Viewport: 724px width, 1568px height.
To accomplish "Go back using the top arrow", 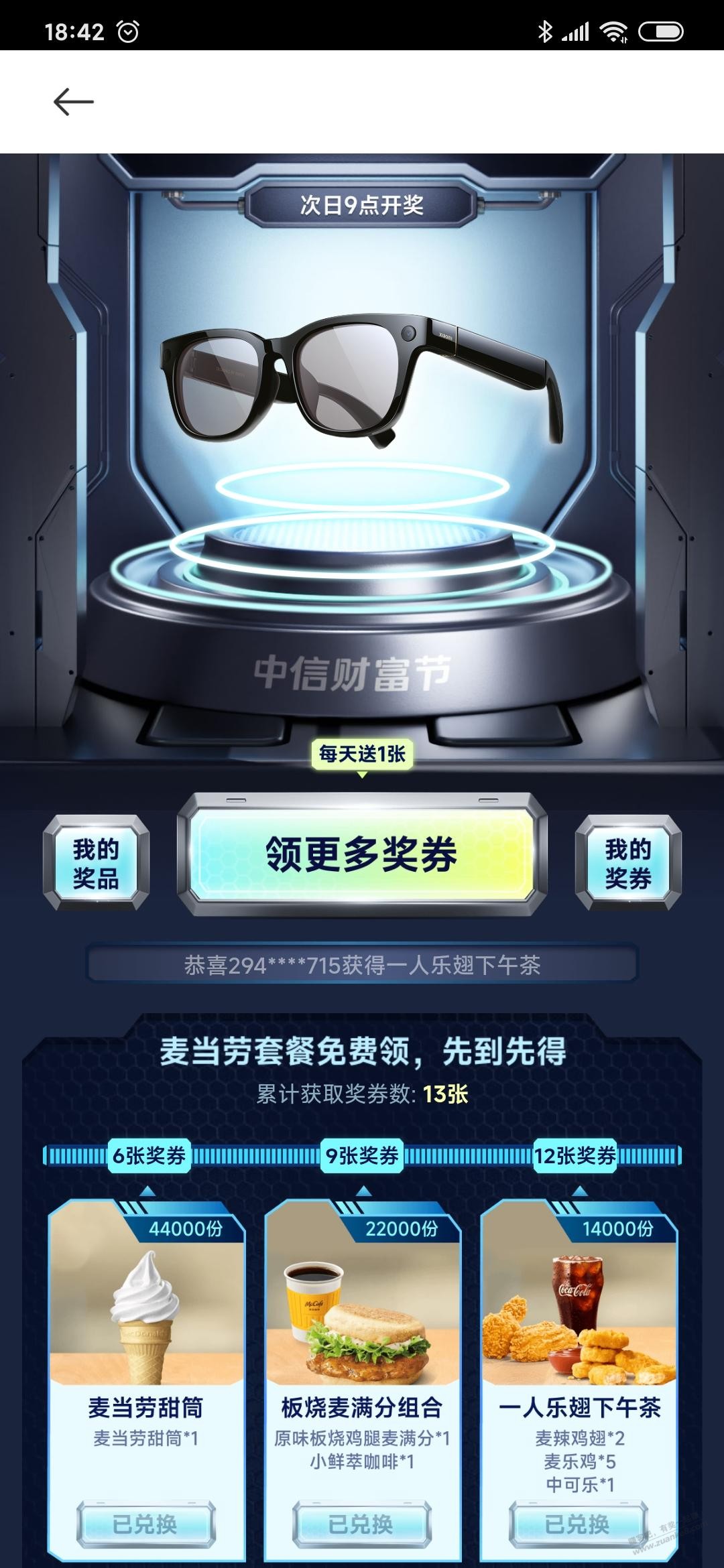I will (x=73, y=102).
